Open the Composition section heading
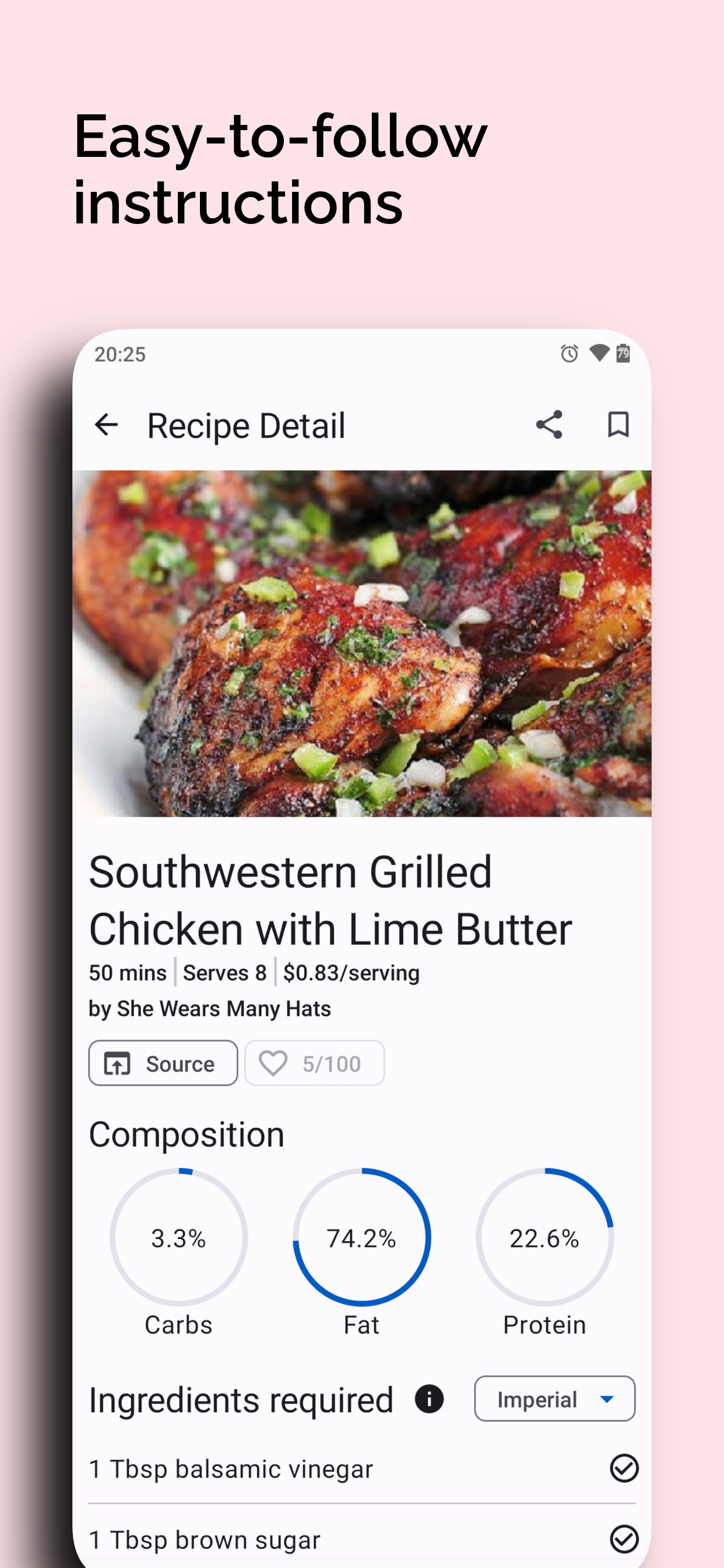Viewport: 724px width, 1568px height. pyautogui.click(x=185, y=1133)
